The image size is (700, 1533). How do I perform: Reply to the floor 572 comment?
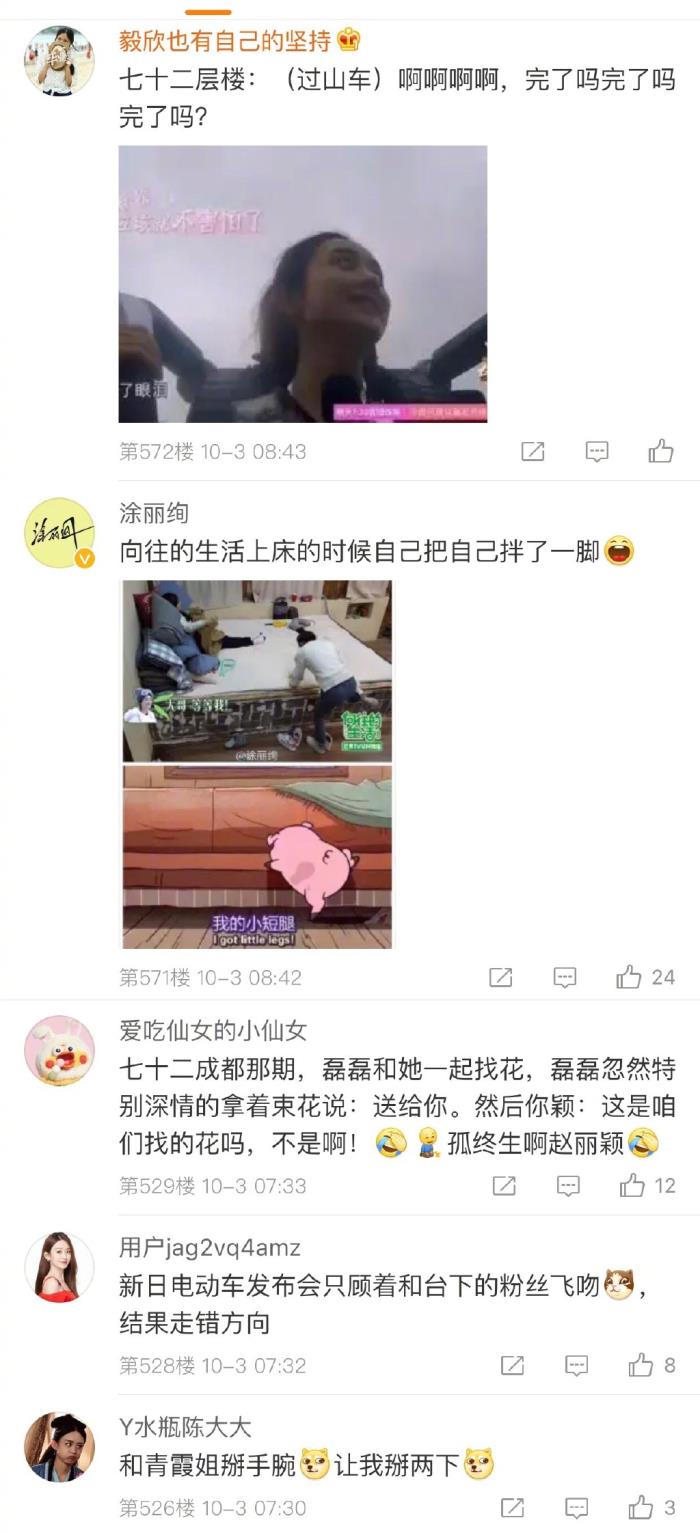(x=597, y=451)
